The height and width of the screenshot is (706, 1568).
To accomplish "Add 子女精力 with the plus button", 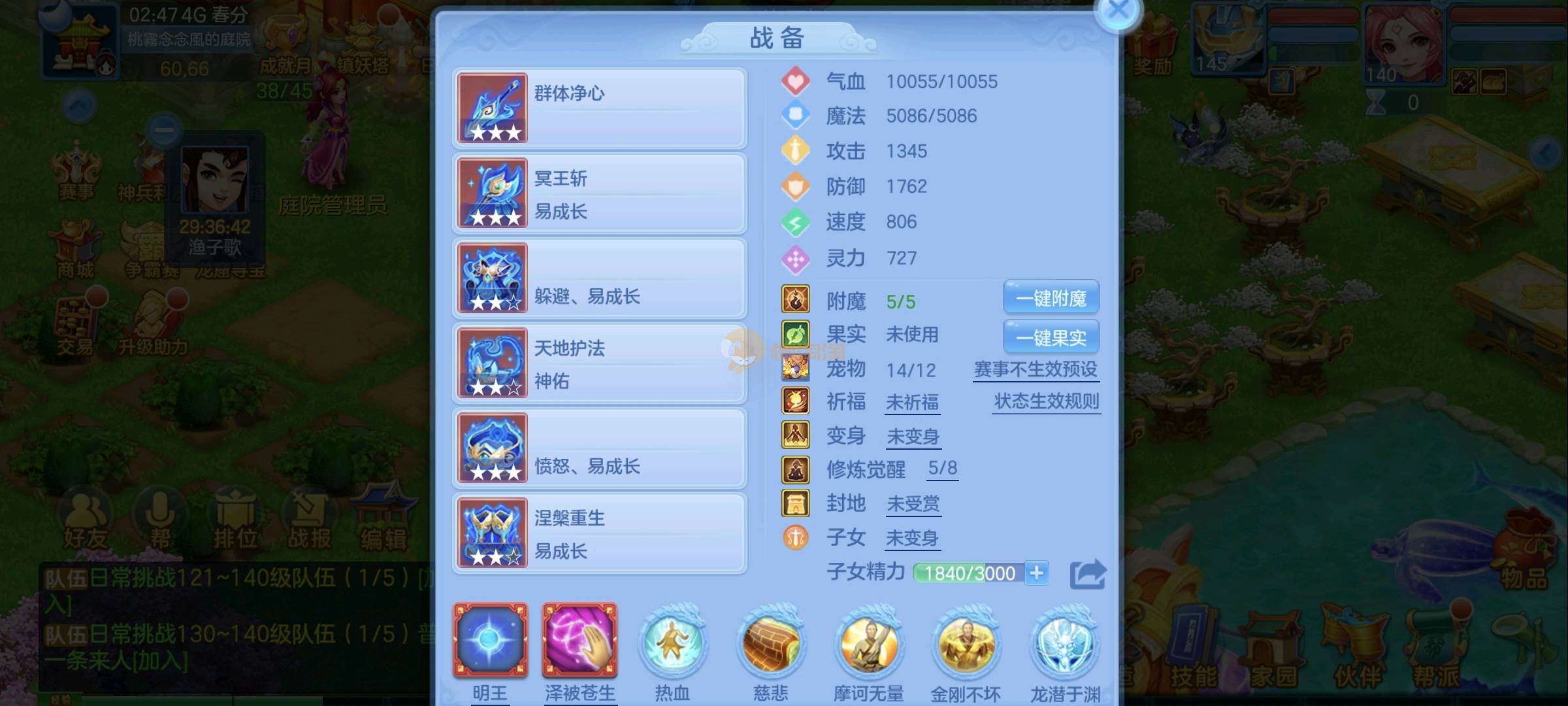I will click(x=1037, y=573).
